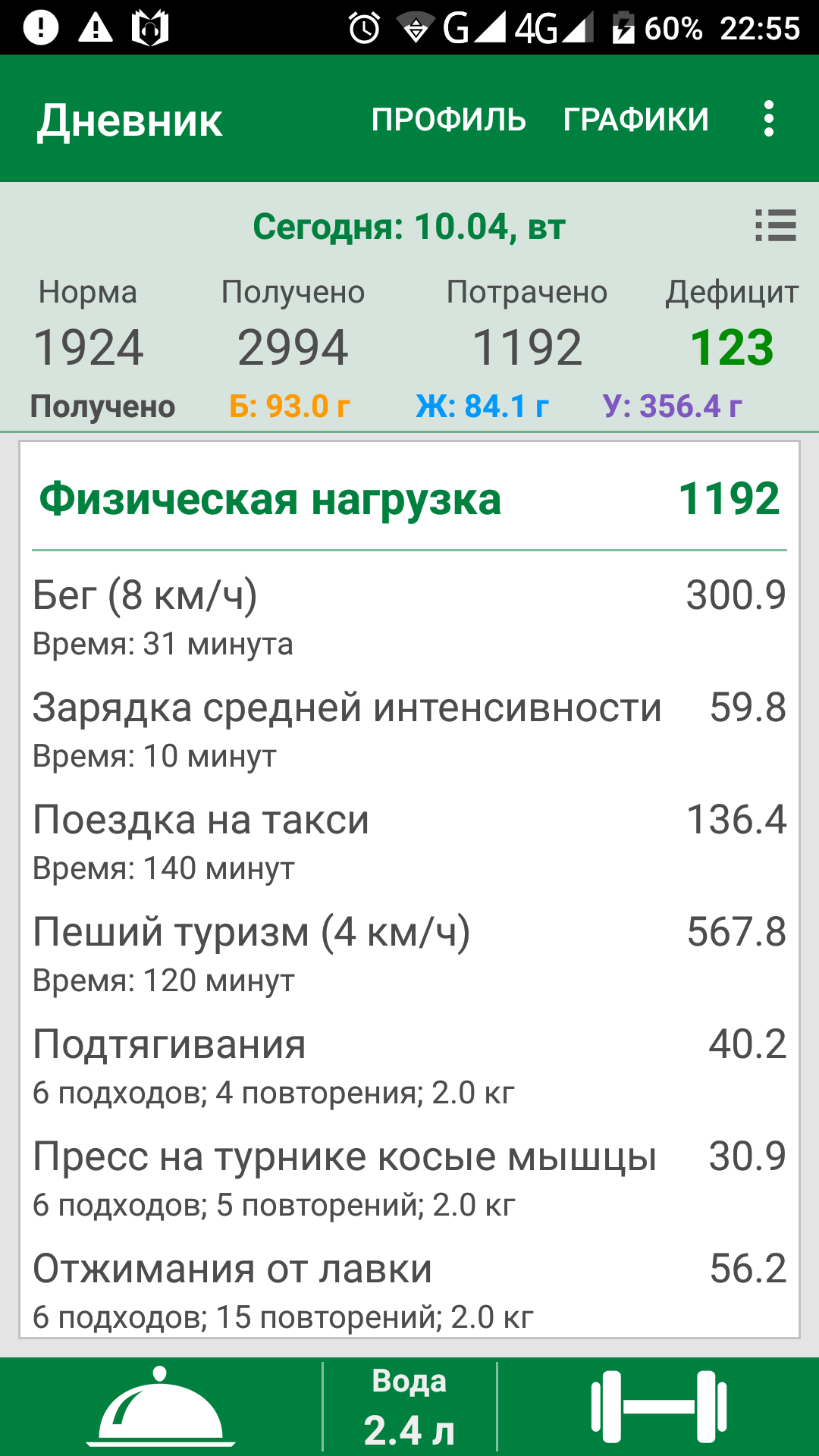This screenshot has height=1456, width=819.
Task: Select the Подтягивания exercise entry
Action: pos(409,1065)
